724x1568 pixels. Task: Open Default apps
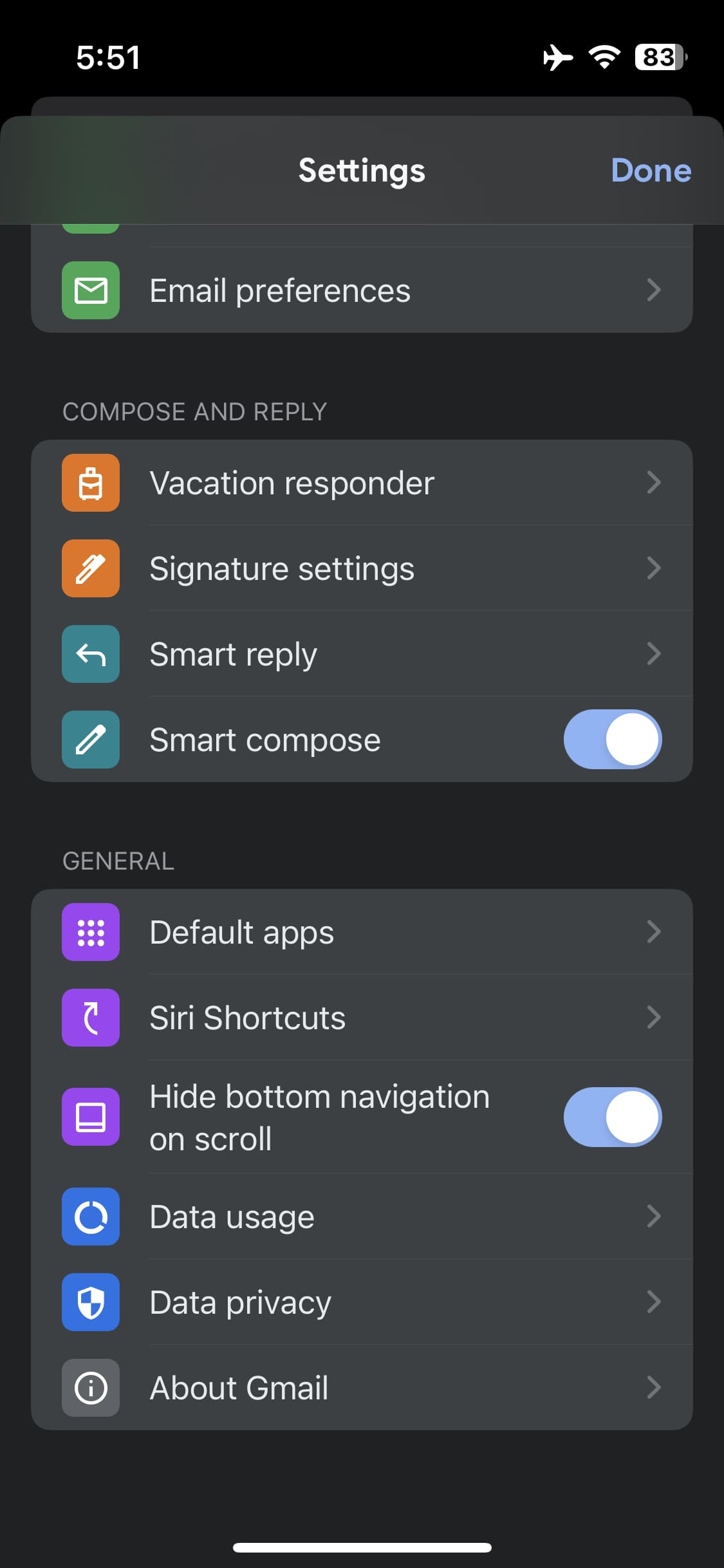pyautogui.click(x=360, y=932)
